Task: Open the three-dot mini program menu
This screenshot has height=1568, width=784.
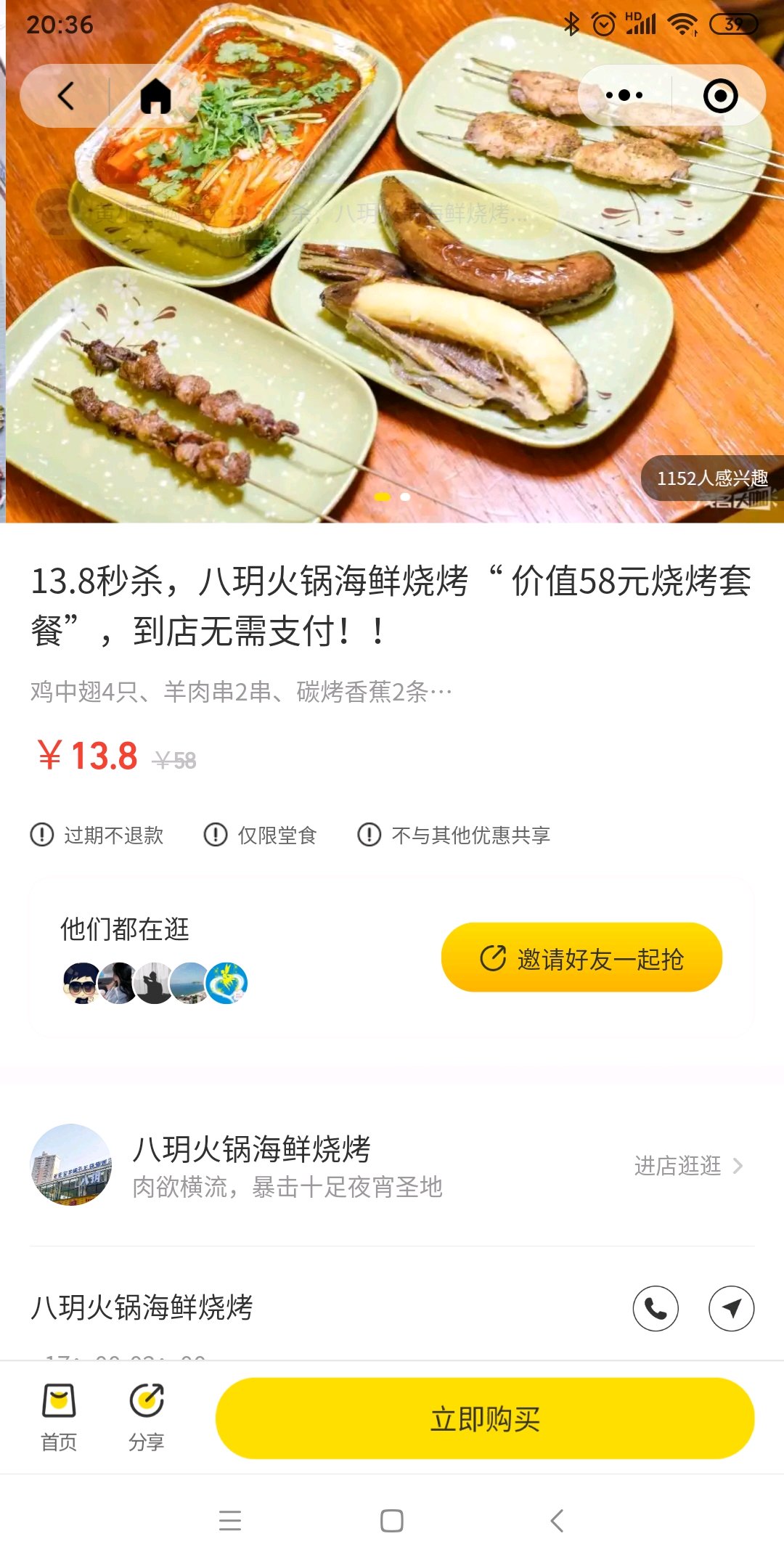Action: (624, 95)
